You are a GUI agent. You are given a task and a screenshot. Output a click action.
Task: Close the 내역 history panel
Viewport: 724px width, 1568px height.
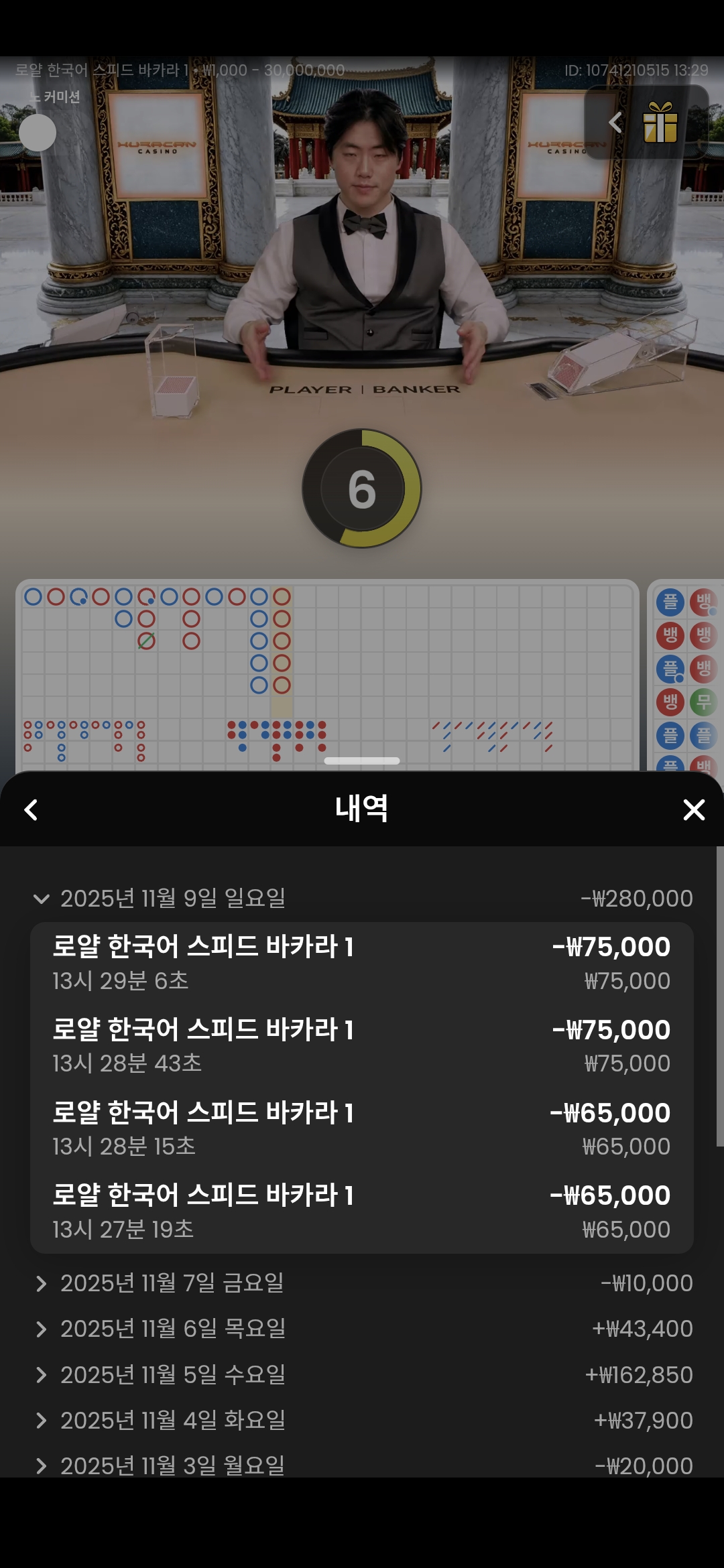pyautogui.click(x=693, y=809)
